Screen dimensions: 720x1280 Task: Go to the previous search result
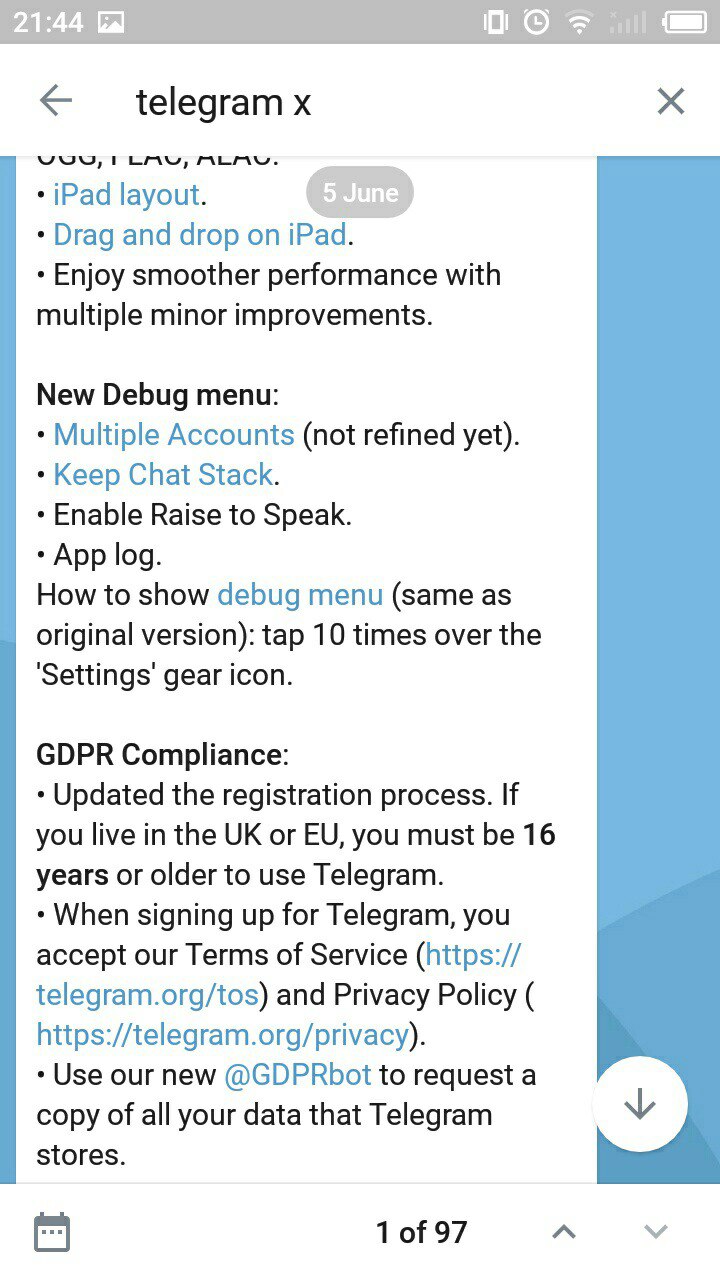tap(564, 1232)
